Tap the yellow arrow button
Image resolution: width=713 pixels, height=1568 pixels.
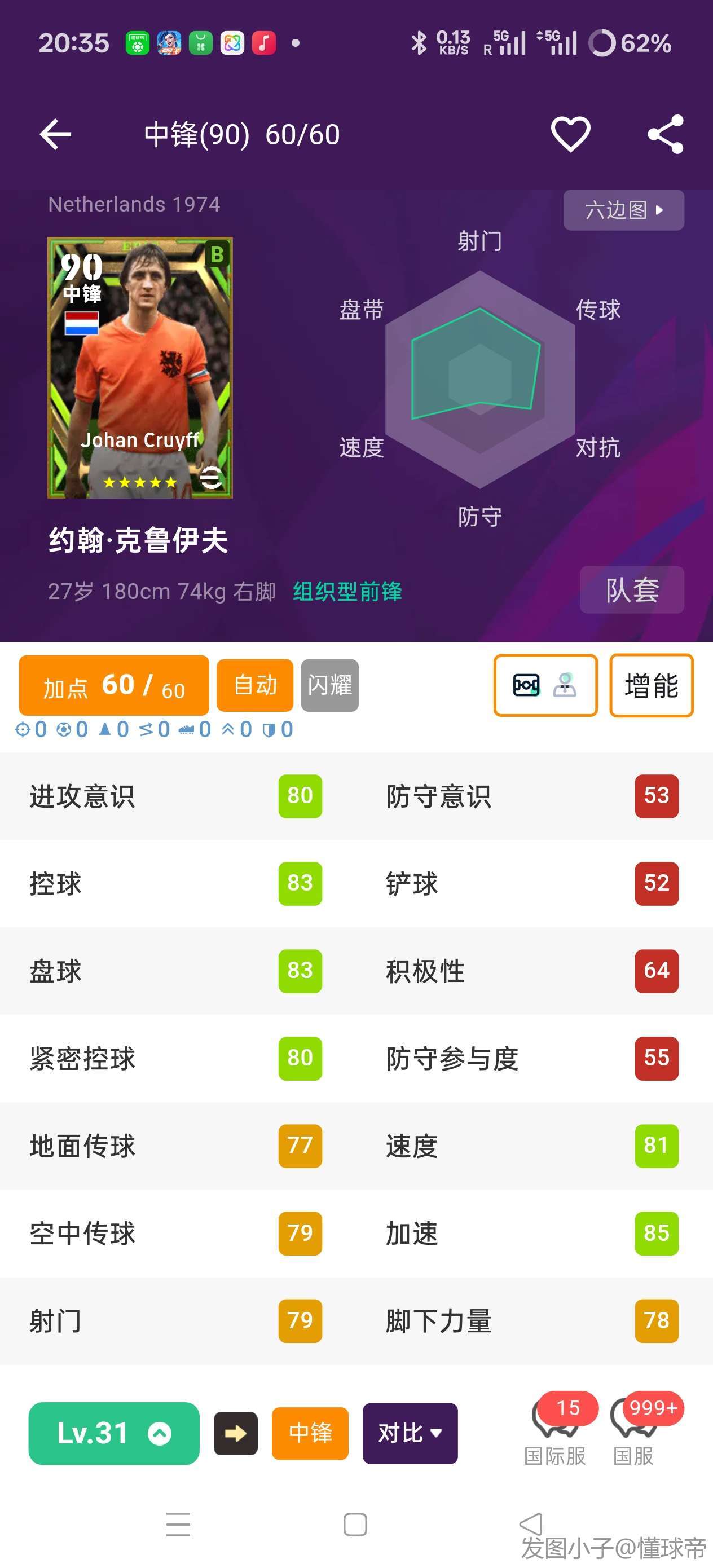235,1433
